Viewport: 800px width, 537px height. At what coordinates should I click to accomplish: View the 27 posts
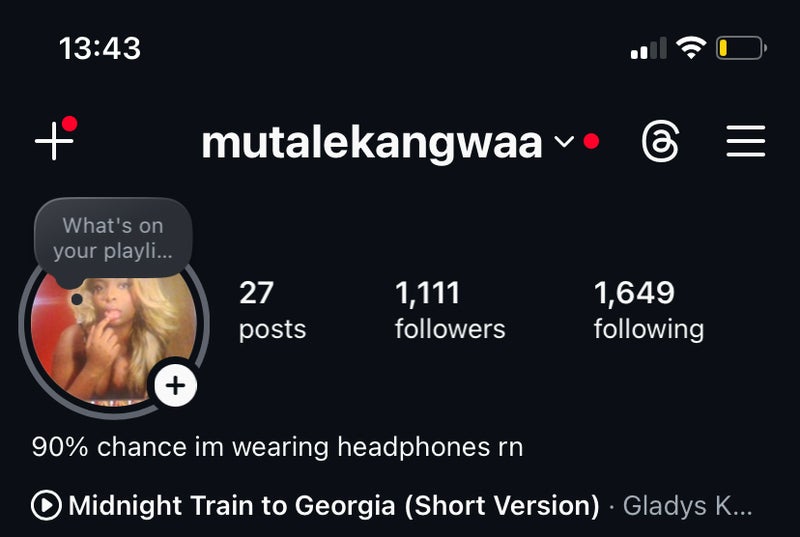coord(272,311)
